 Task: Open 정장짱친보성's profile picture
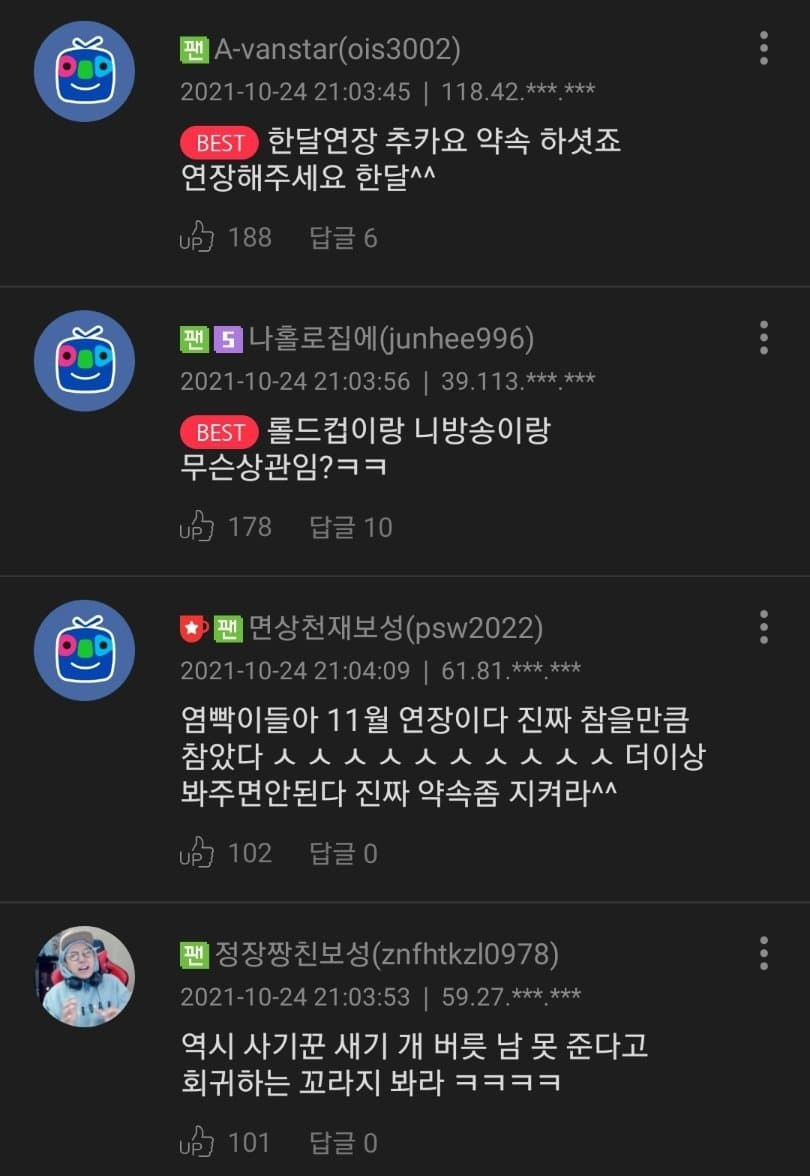85,976
